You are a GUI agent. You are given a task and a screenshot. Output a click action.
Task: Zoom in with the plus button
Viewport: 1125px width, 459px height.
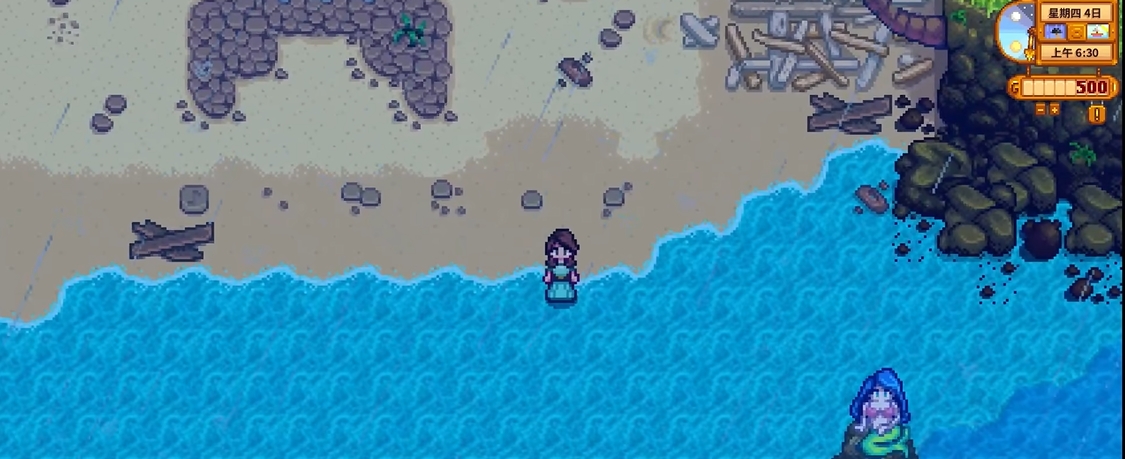[1054, 109]
